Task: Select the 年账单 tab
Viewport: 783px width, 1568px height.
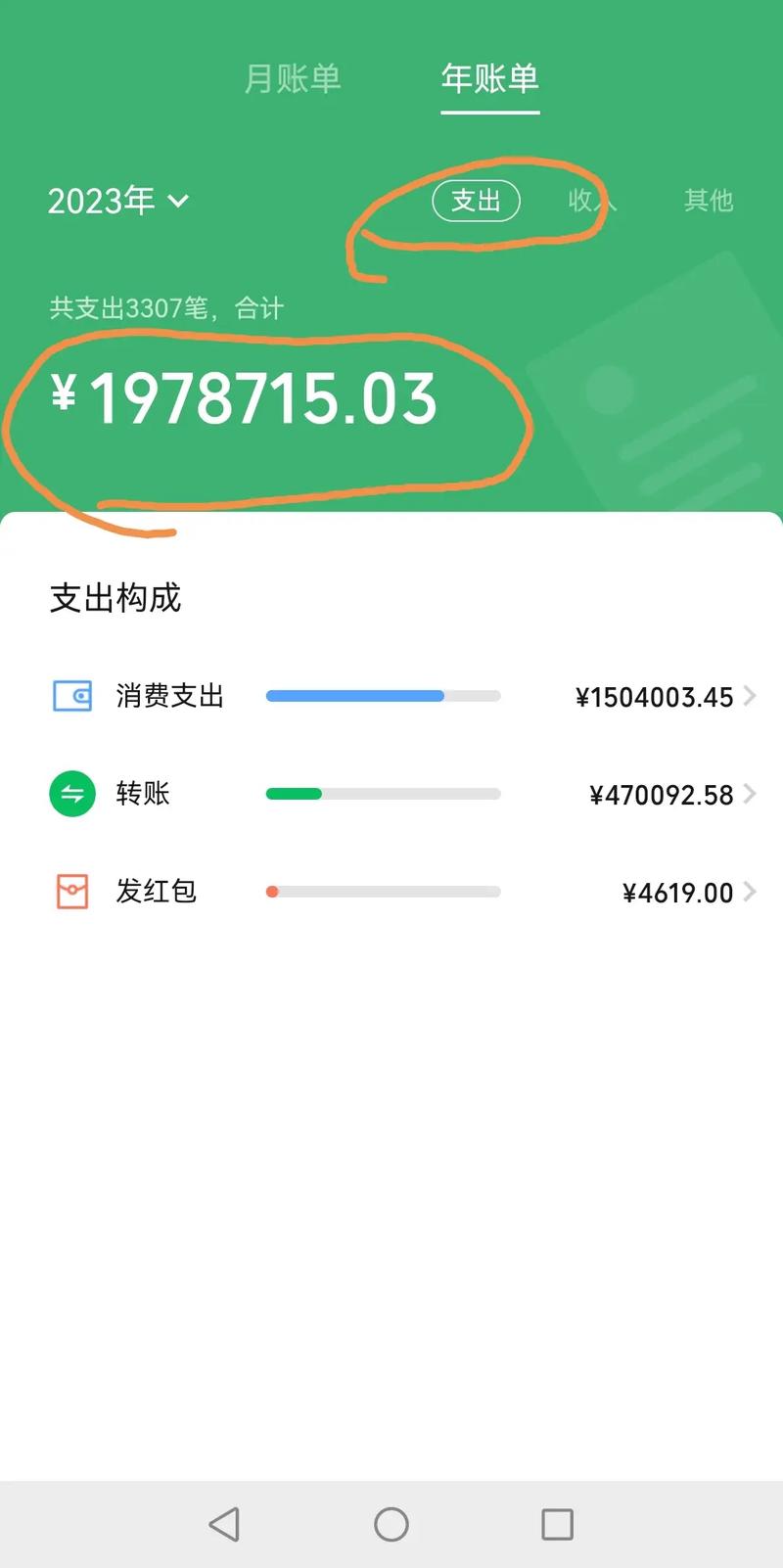Action: click(489, 79)
